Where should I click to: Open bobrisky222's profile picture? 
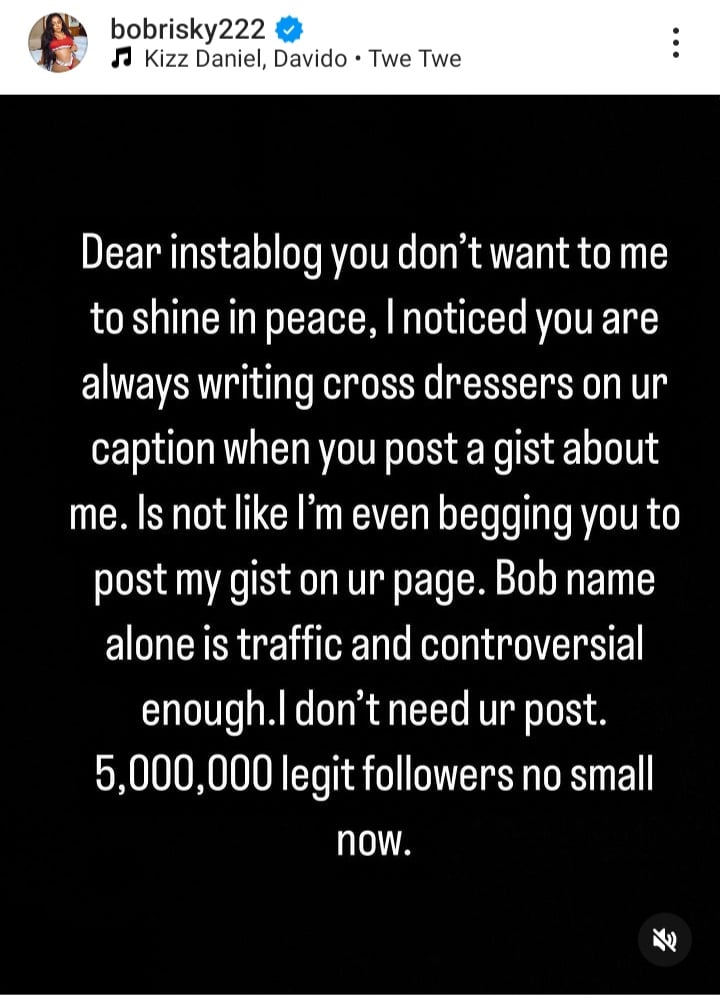point(58,44)
